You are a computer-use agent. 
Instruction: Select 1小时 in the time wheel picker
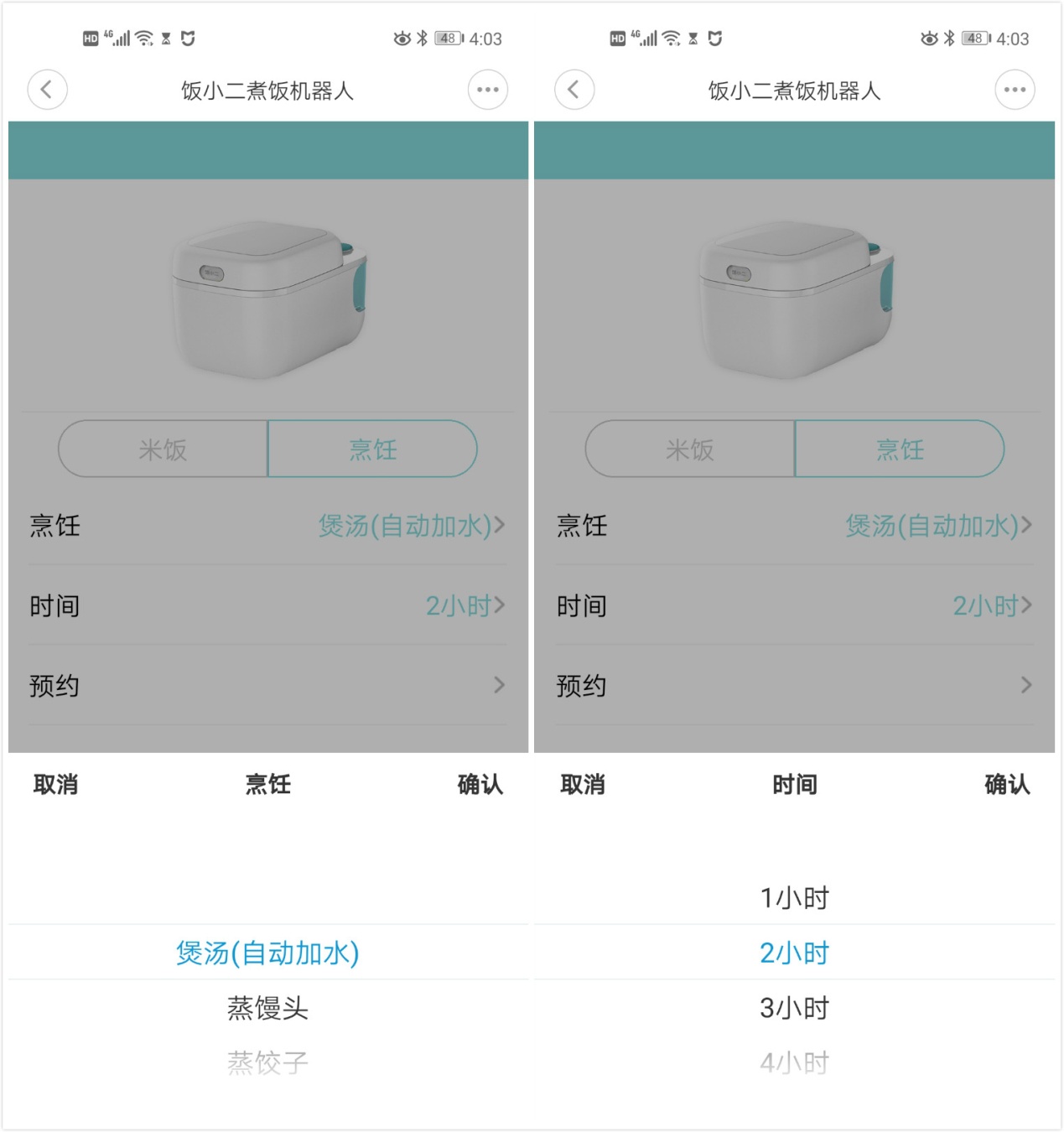(x=794, y=896)
